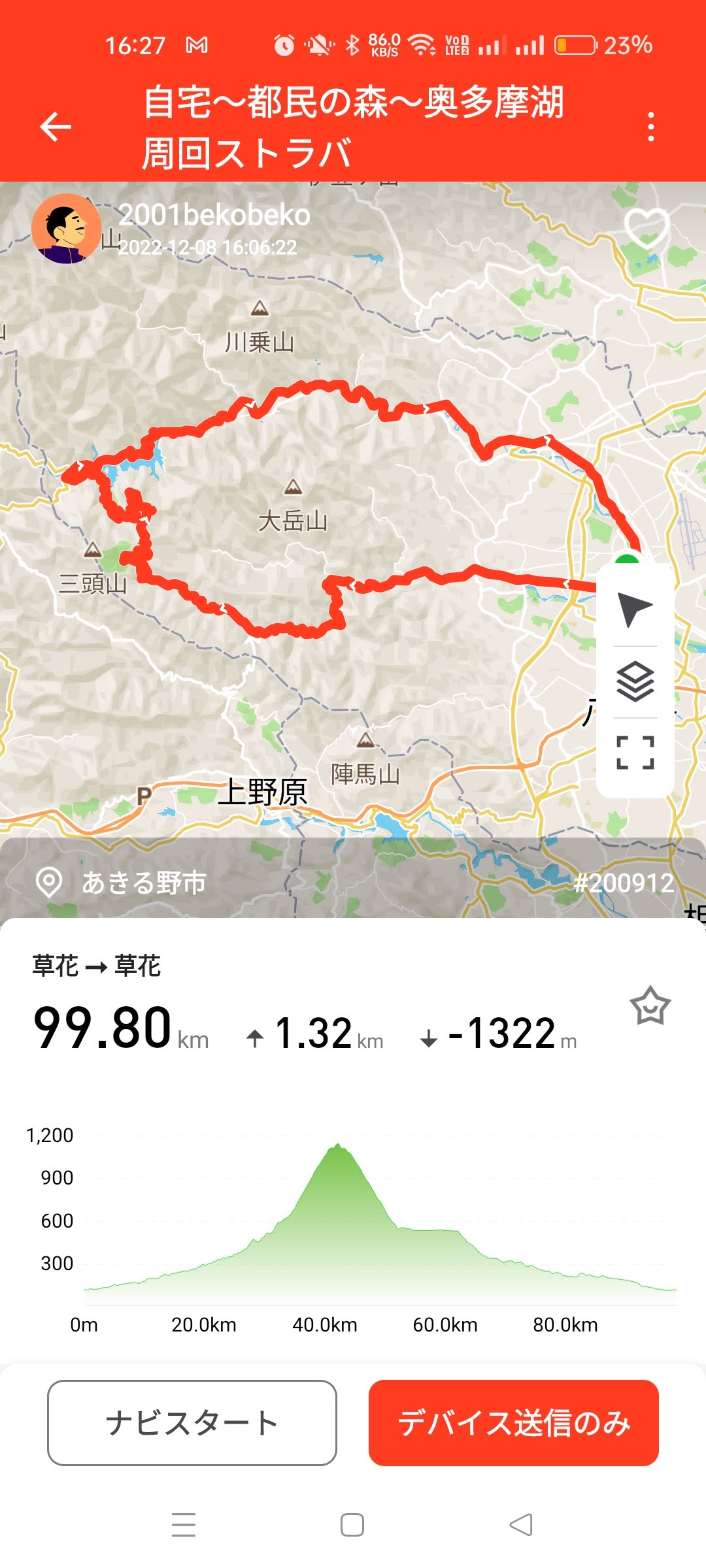Open the three-dot overflow menu
Viewport: 706px width, 1568px height.
tap(650, 127)
